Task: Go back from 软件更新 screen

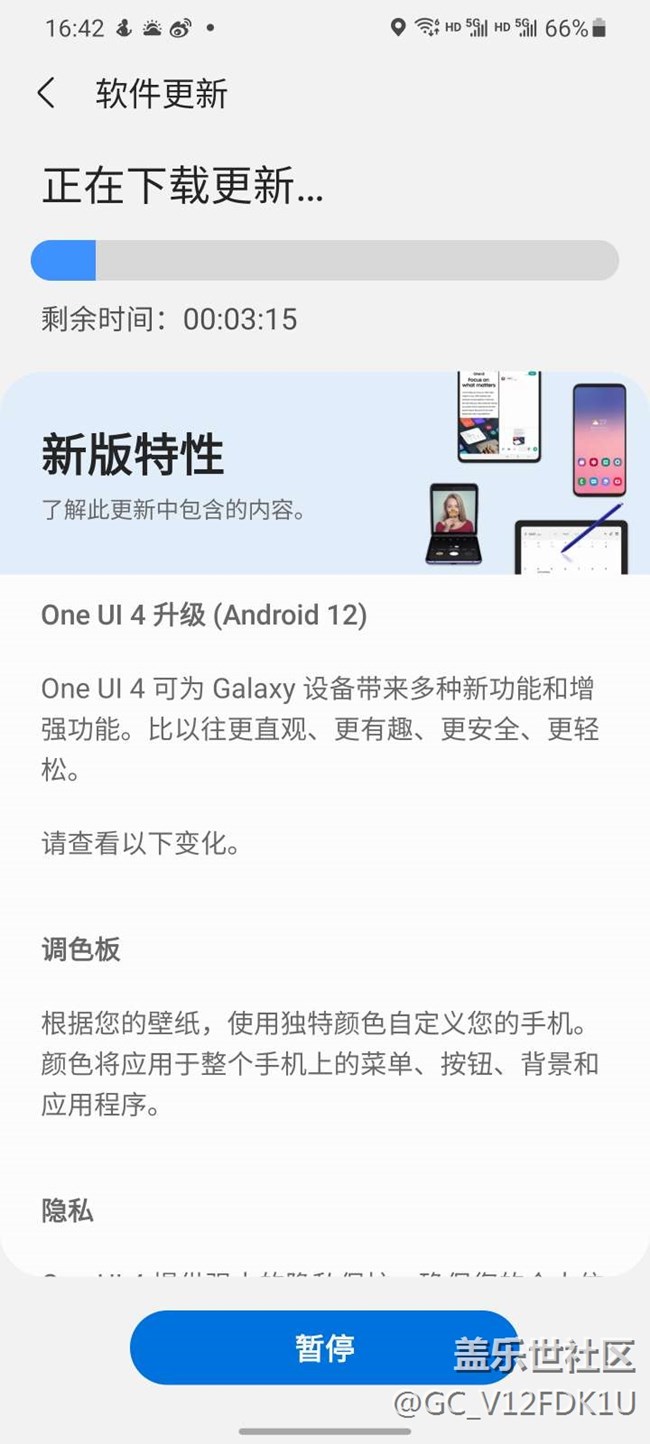Action: click(46, 93)
